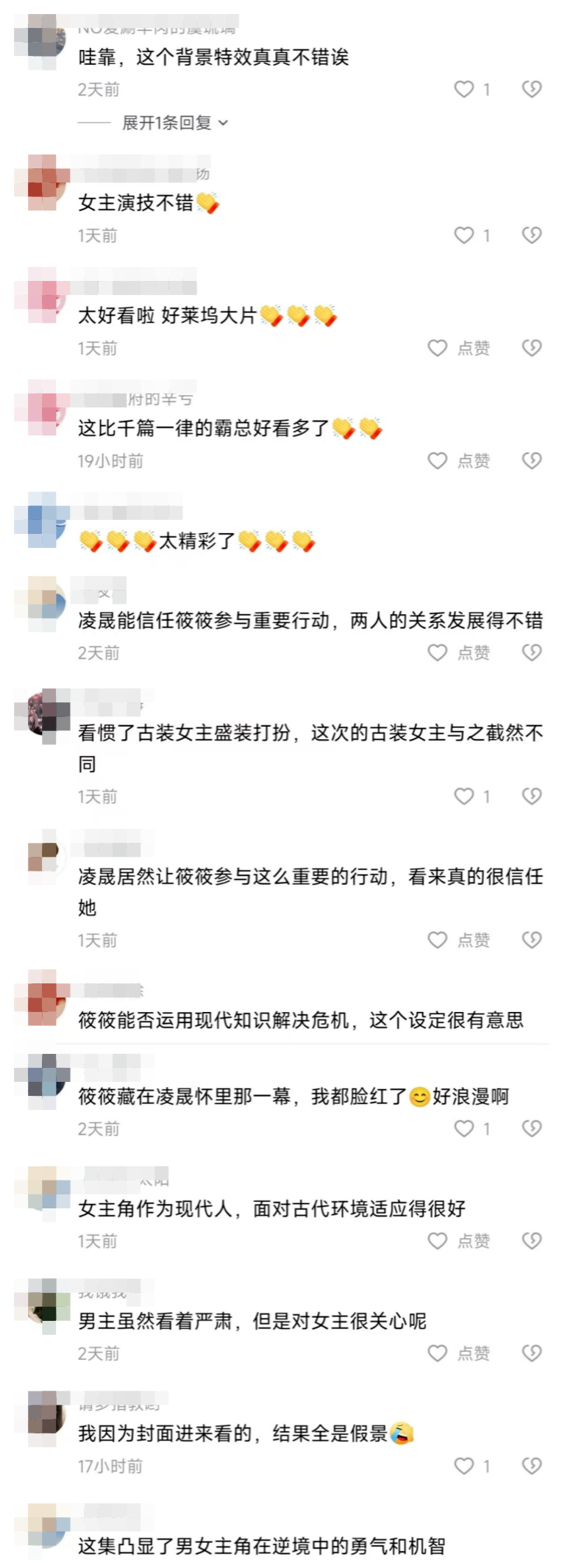This screenshot has width=570, height=1568.
Task: Dislike the comment 凌晟能信任筱筱参与重要行动
Action: click(x=532, y=652)
